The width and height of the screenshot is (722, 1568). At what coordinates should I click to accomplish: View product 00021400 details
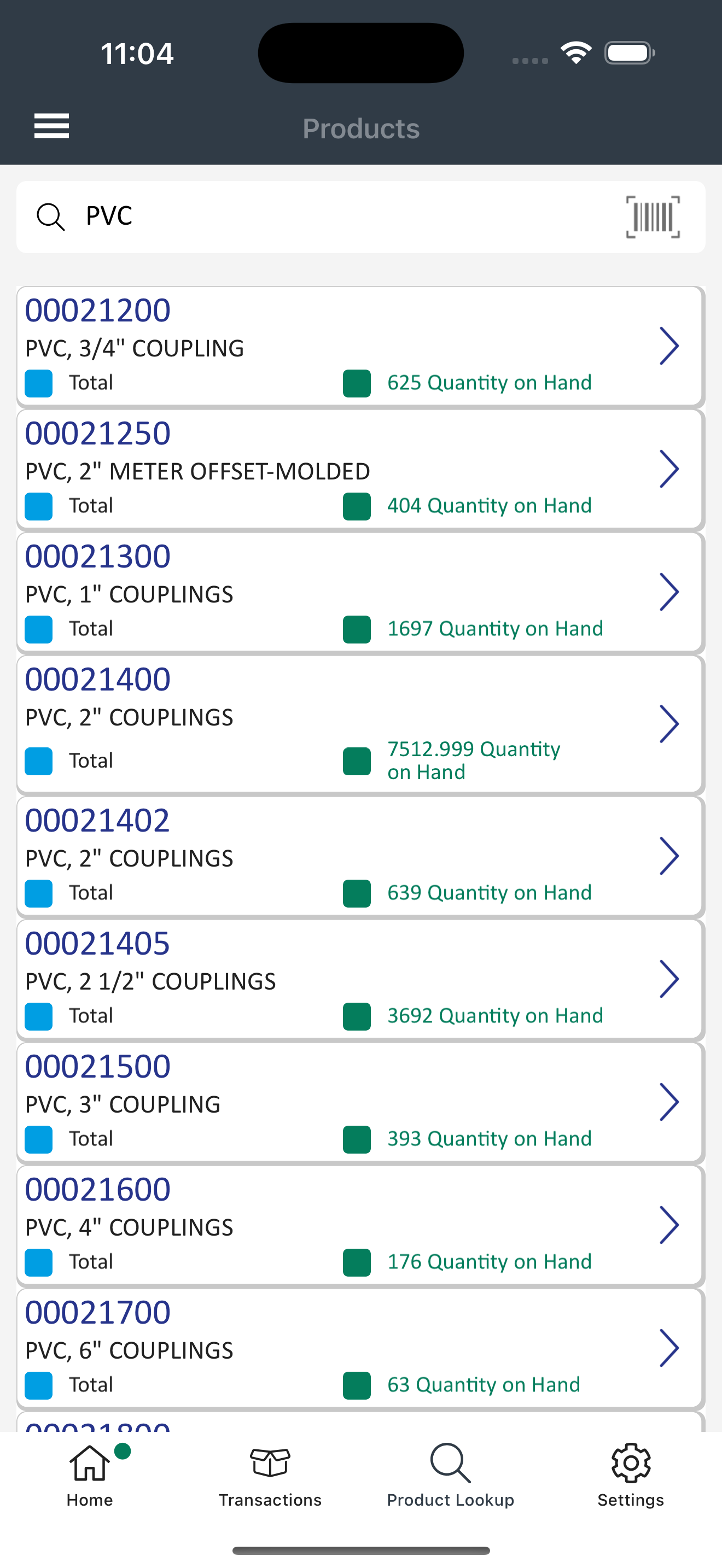click(x=360, y=724)
